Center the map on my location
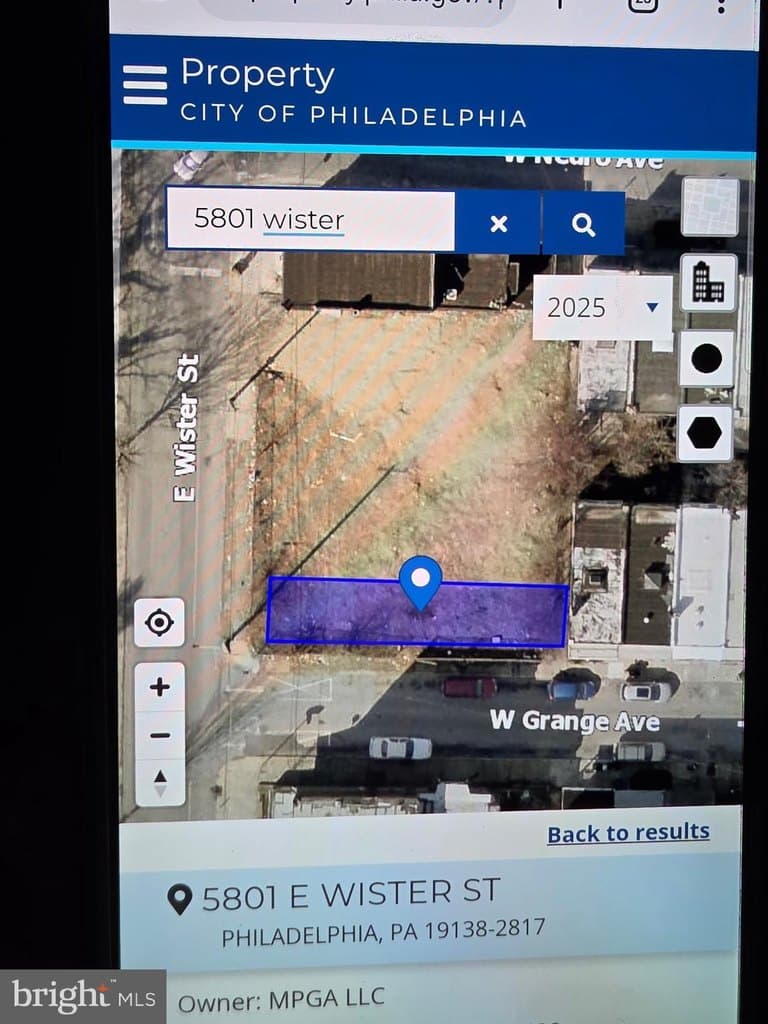This screenshot has width=768, height=1024. (x=159, y=623)
